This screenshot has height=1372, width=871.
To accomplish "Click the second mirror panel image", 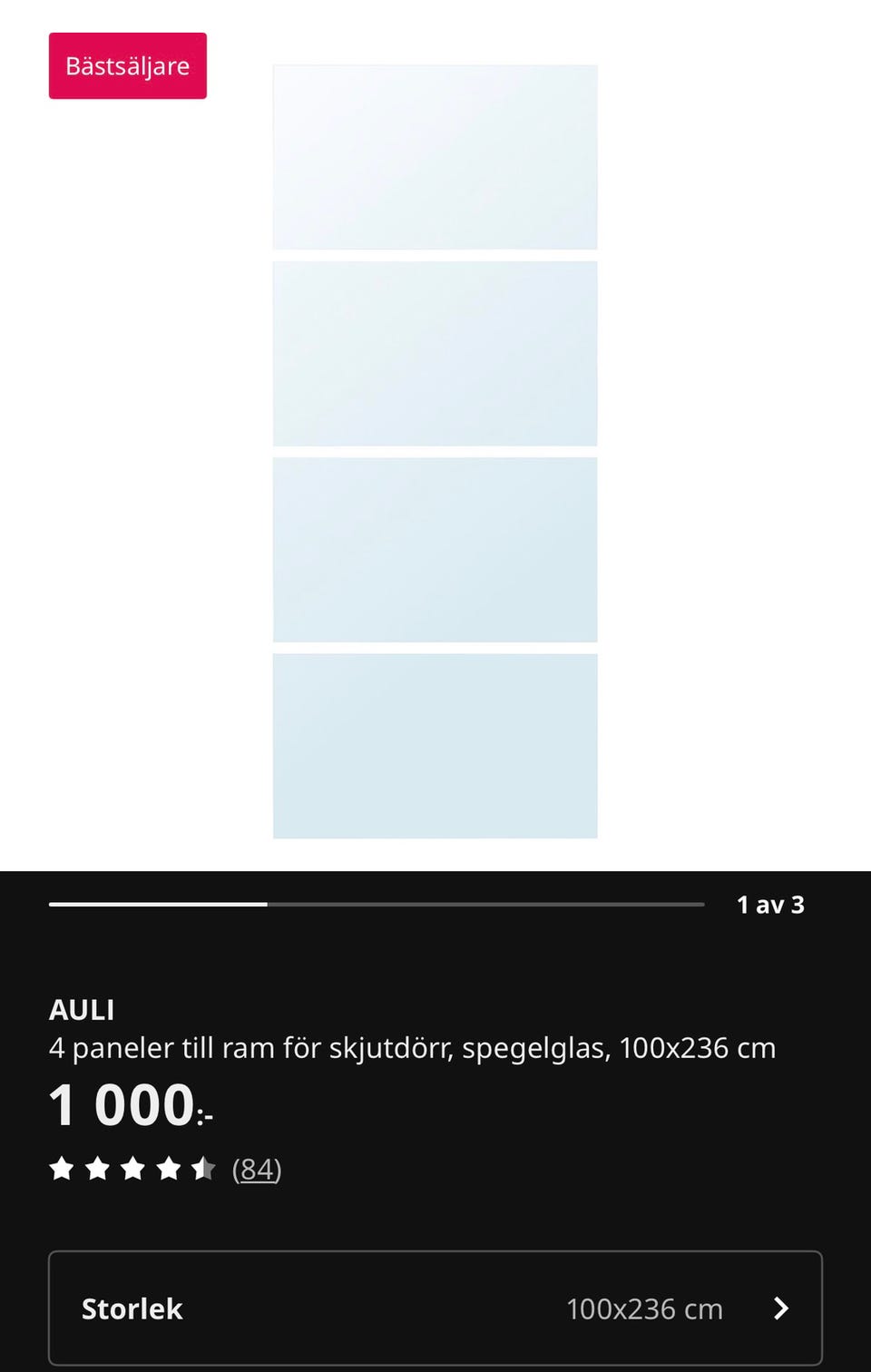I will 435,353.
